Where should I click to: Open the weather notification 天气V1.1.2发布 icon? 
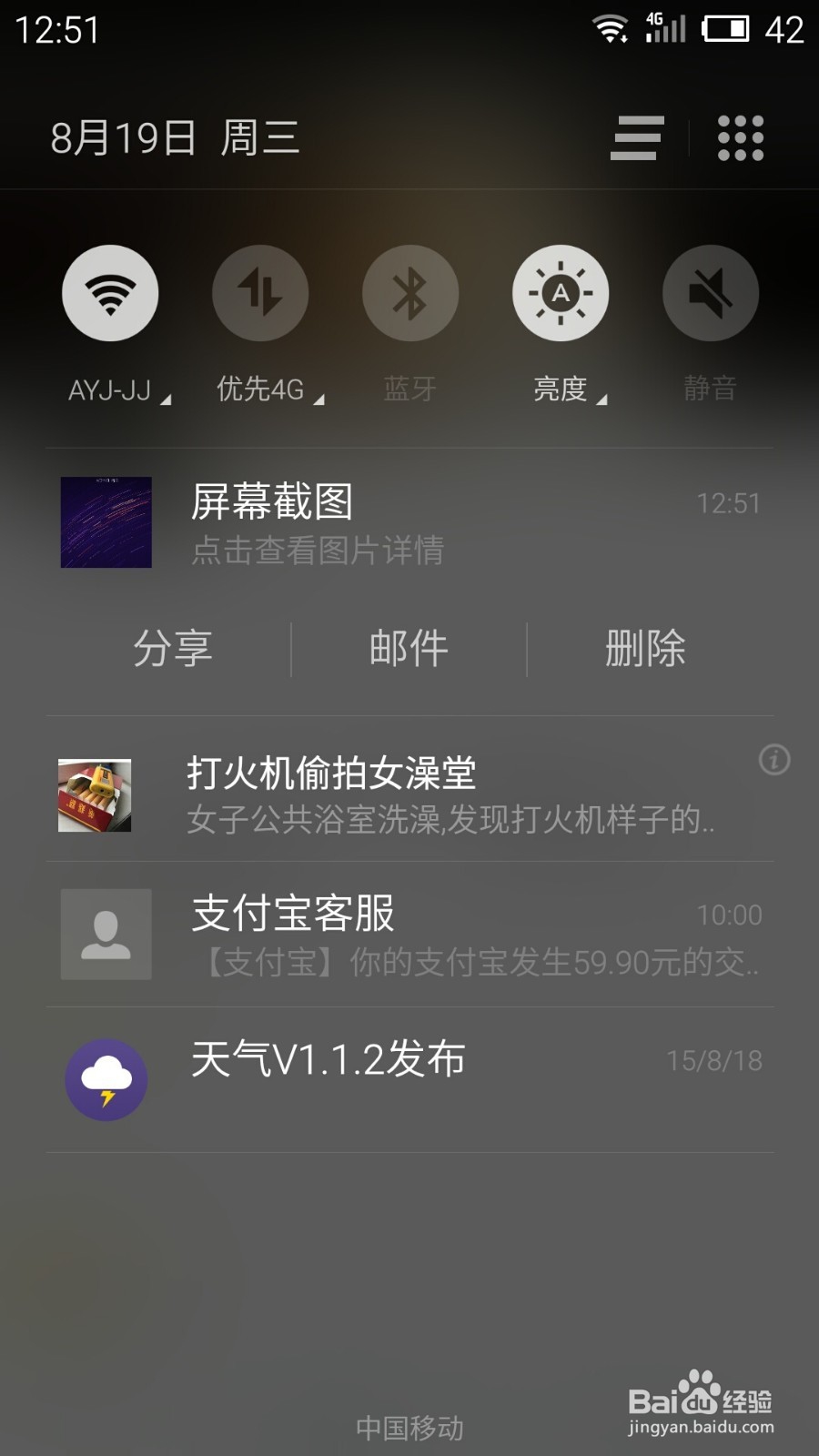point(106,1079)
